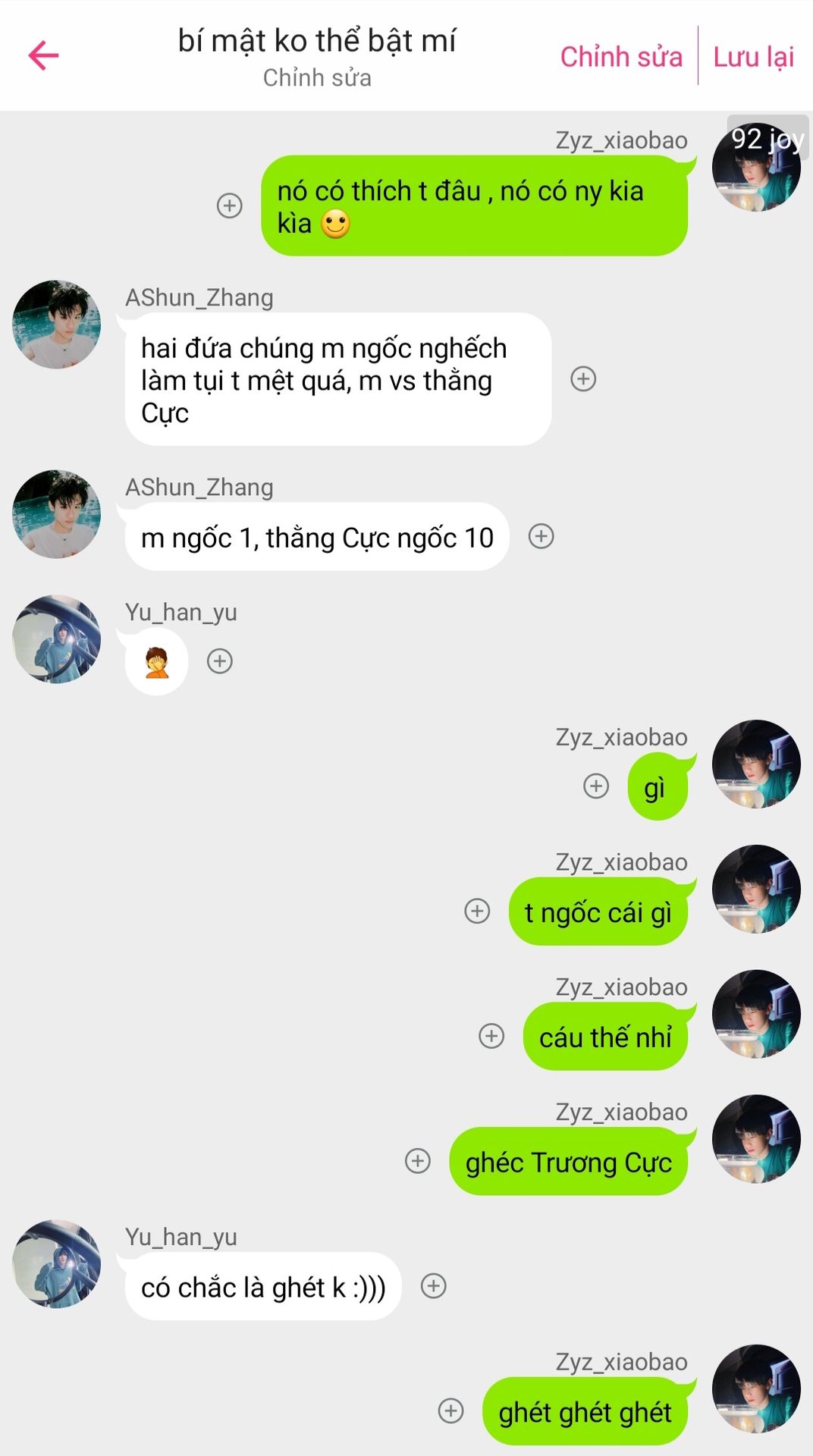Image resolution: width=813 pixels, height=1456 pixels.
Task: Tap the Chỉnh sửa button
Action: pyautogui.click(x=621, y=57)
